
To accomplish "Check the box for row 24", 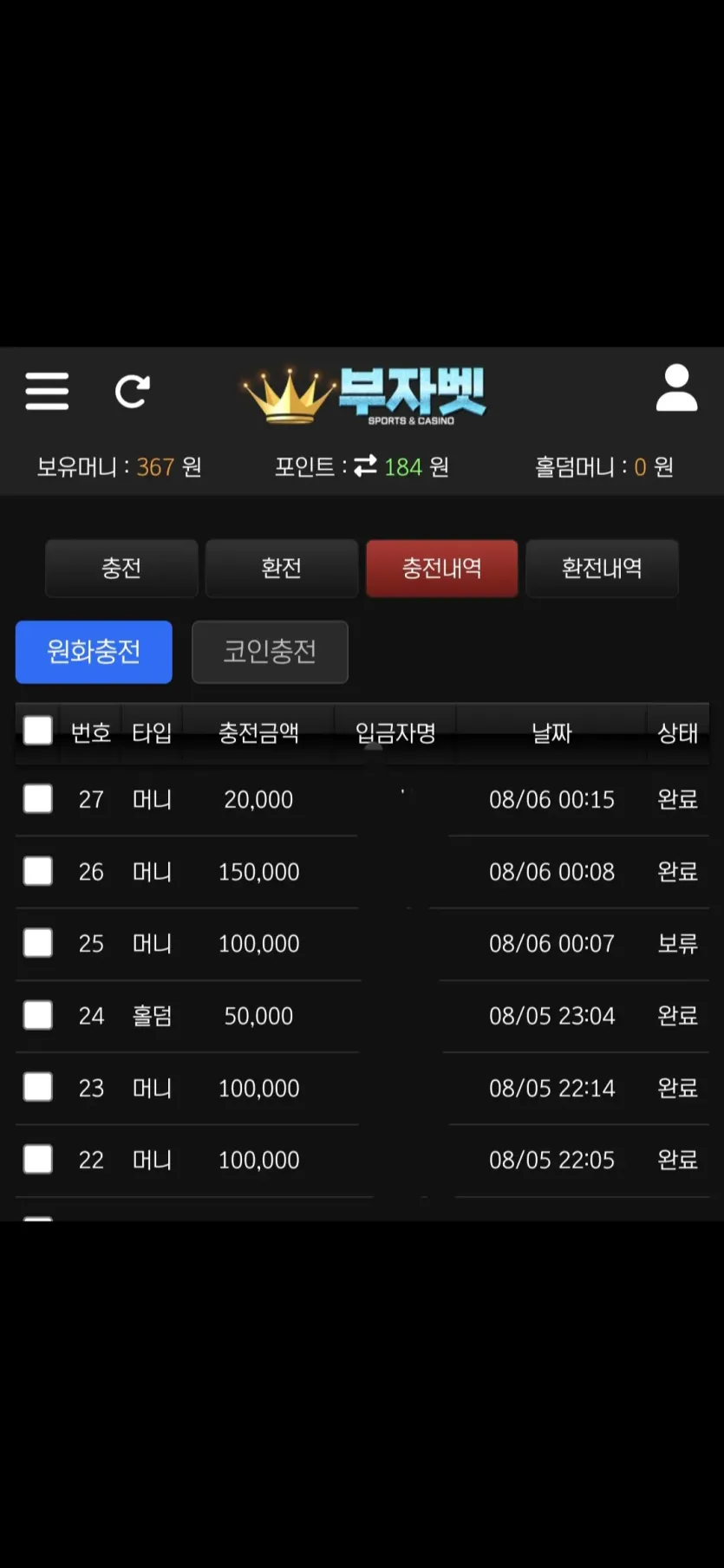I will (37, 1014).
